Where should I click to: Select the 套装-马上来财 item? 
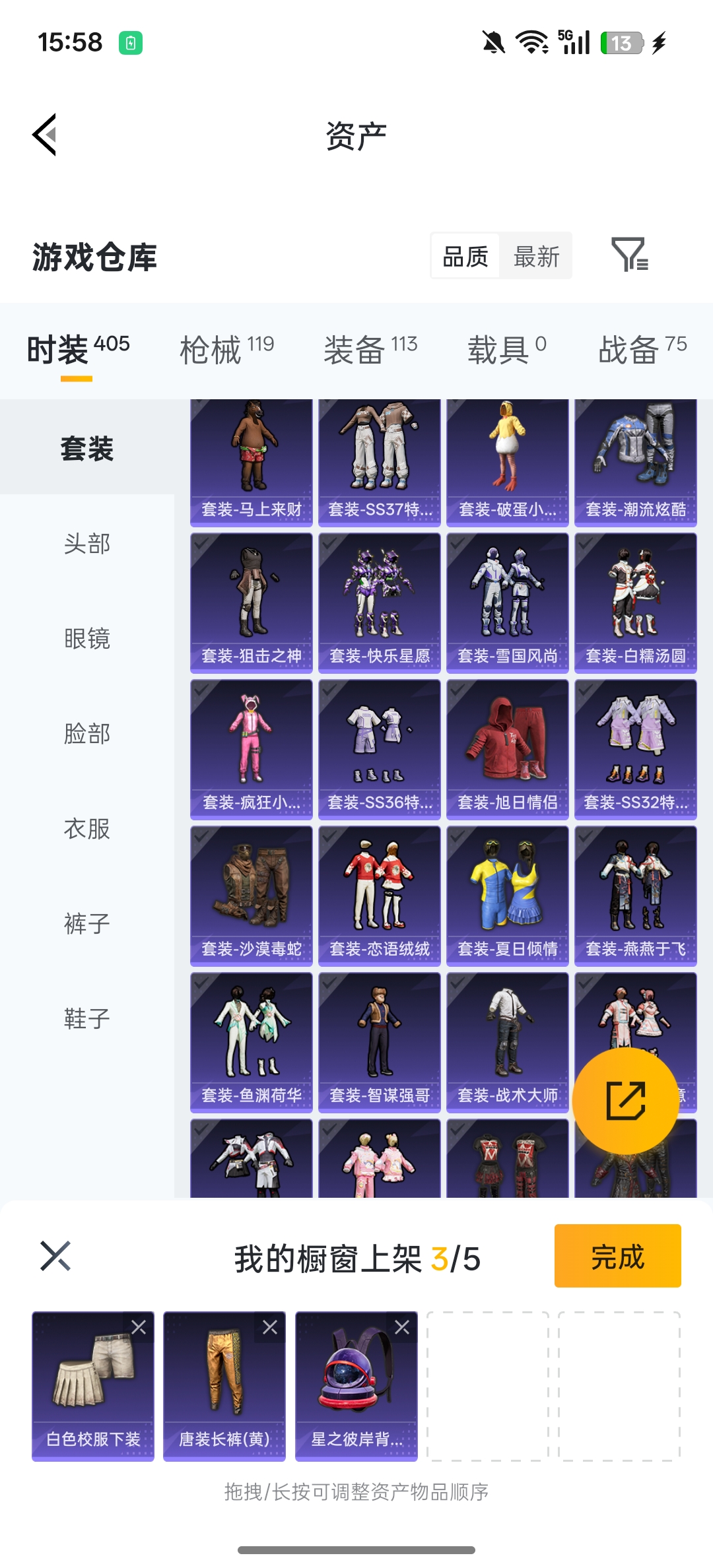pyautogui.click(x=252, y=462)
